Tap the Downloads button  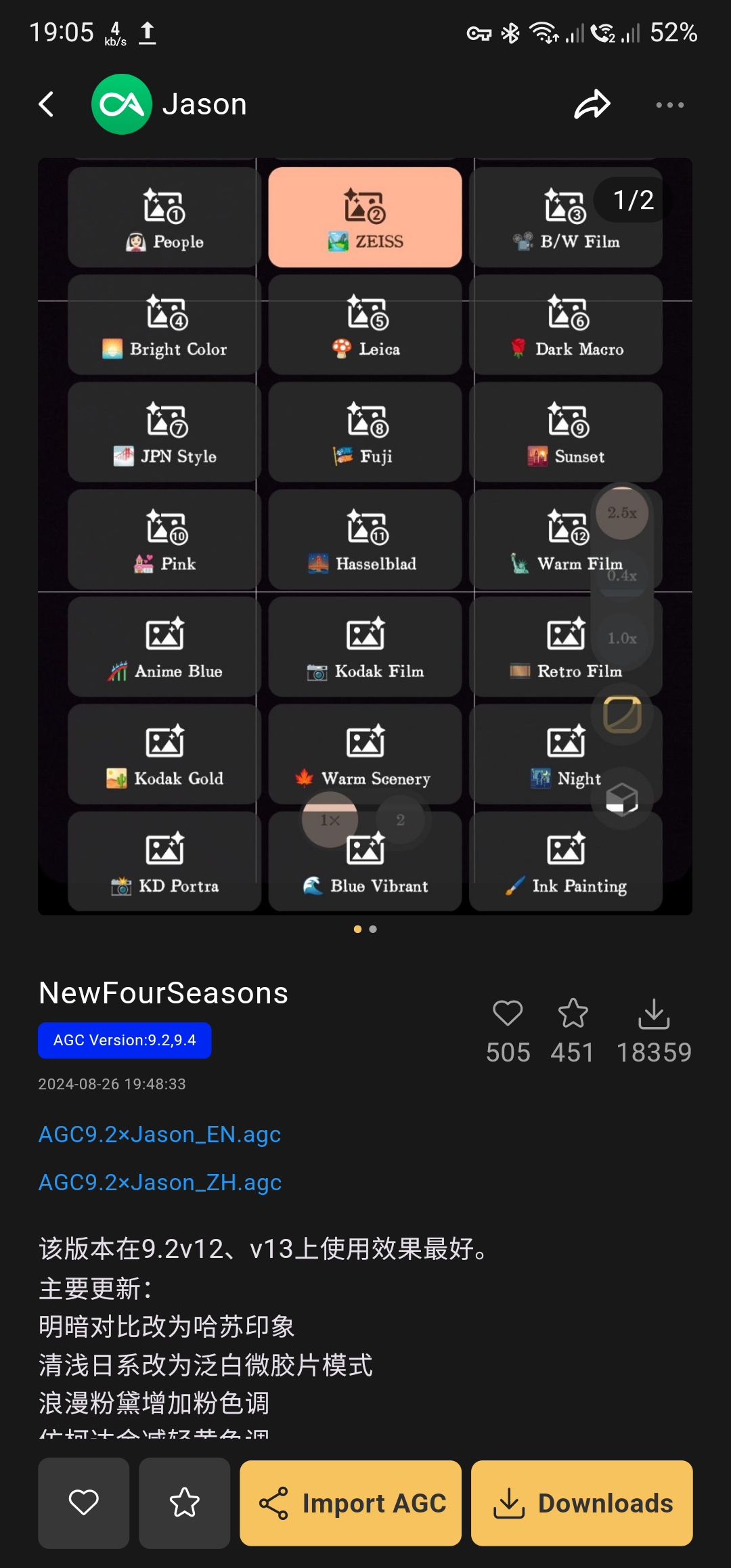[x=582, y=1503]
